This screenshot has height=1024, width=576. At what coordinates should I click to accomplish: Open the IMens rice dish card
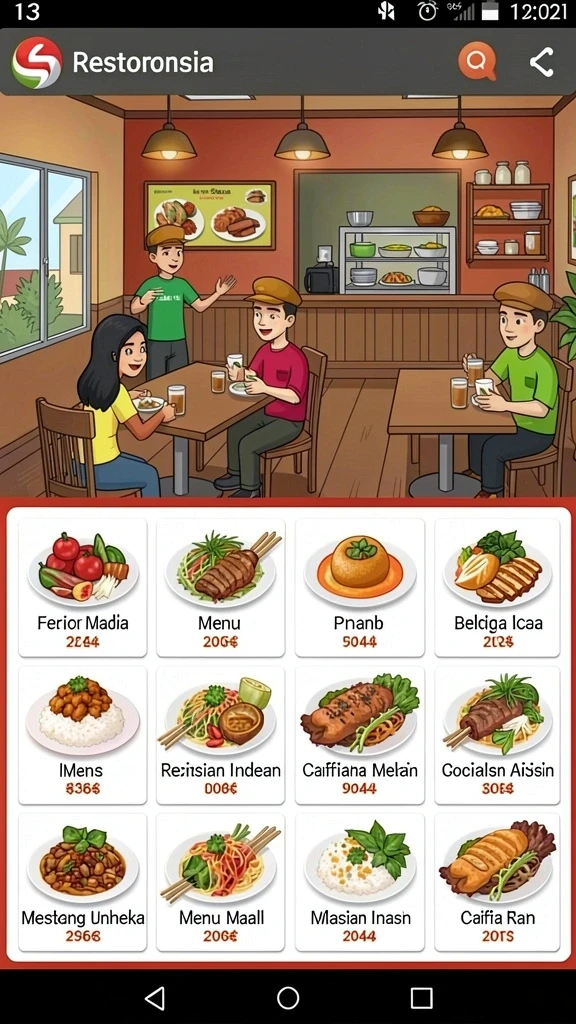pyautogui.click(x=83, y=735)
